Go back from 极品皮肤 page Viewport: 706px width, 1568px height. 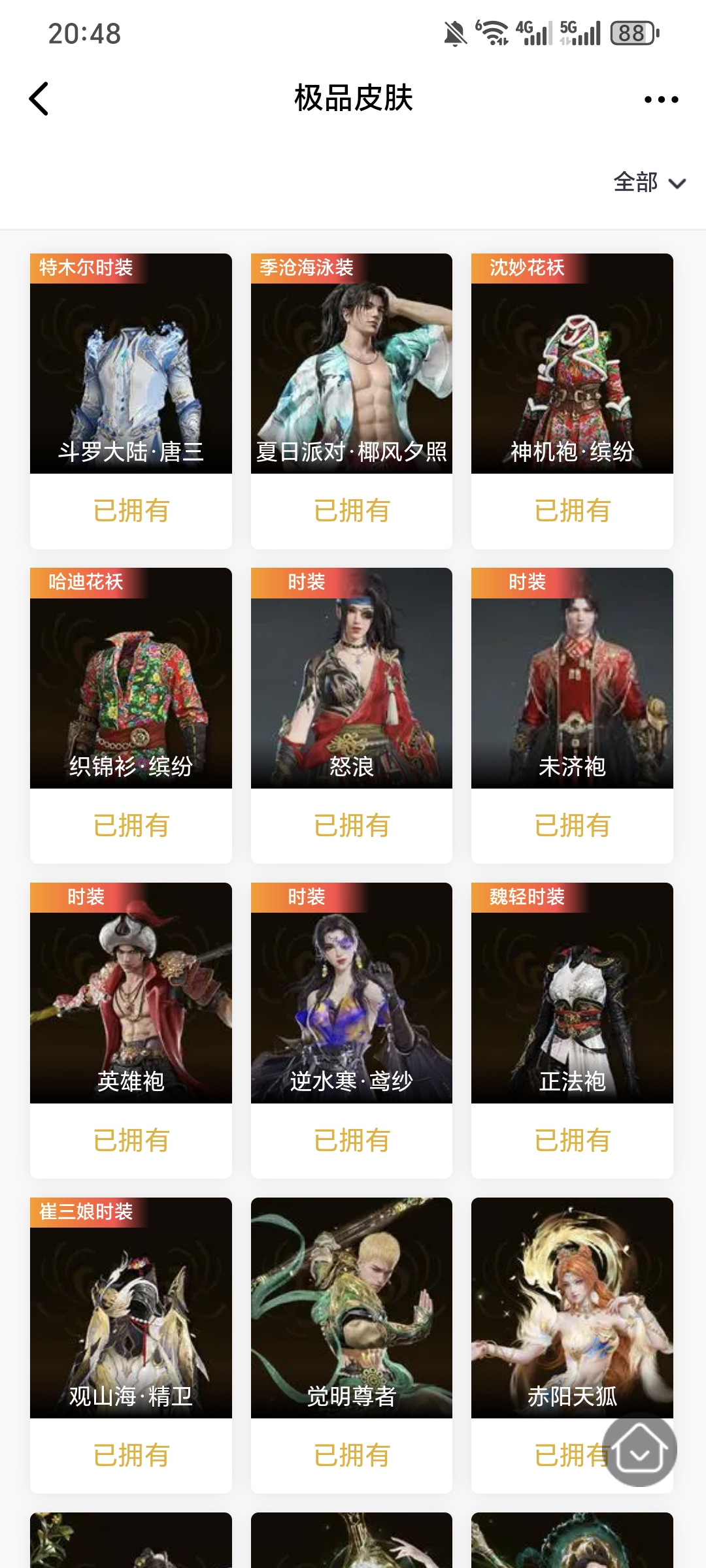39,99
